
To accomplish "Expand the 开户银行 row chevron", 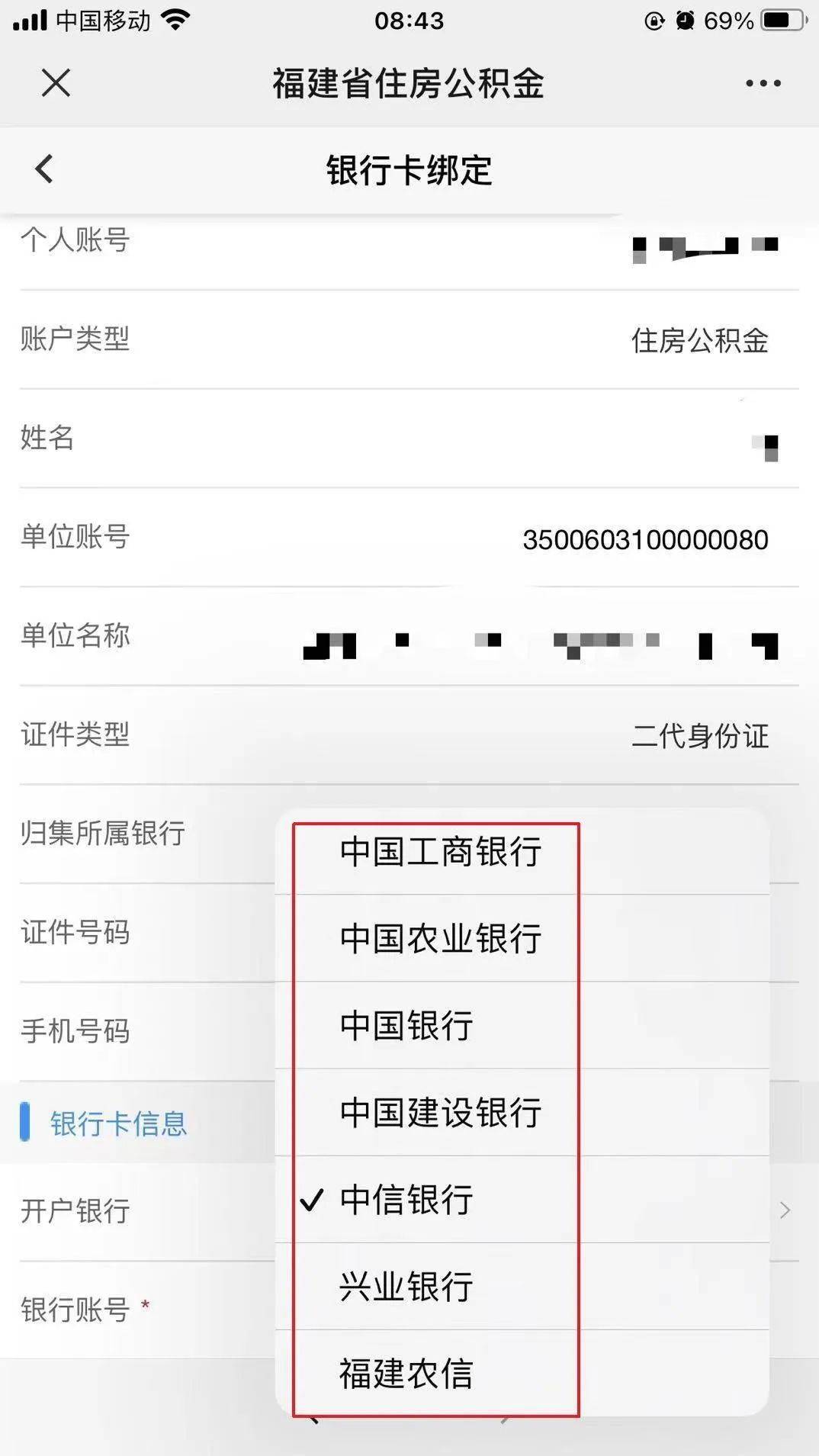I will pyautogui.click(x=785, y=1212).
